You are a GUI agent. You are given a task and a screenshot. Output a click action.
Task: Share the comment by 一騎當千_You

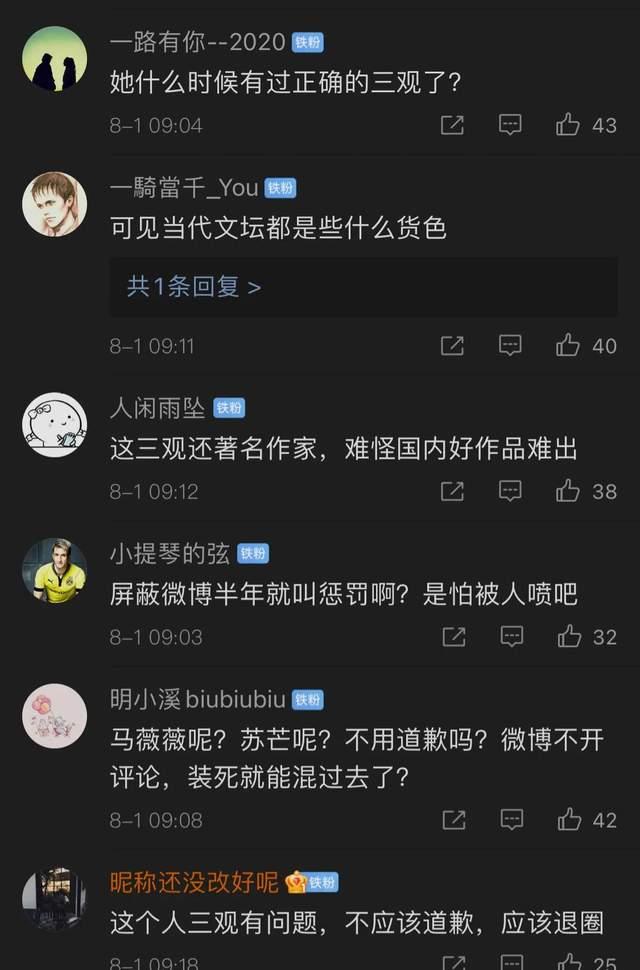click(452, 346)
